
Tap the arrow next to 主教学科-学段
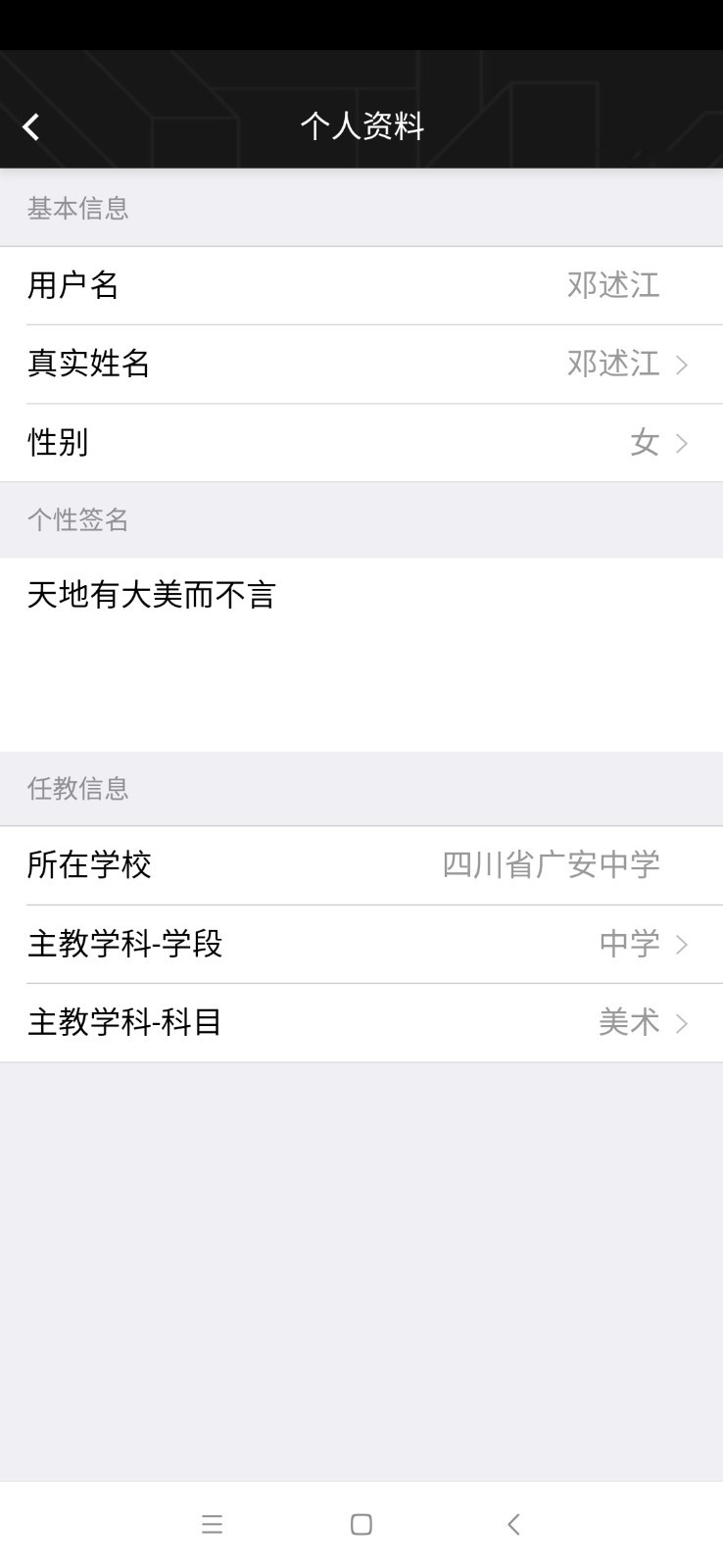(x=681, y=944)
